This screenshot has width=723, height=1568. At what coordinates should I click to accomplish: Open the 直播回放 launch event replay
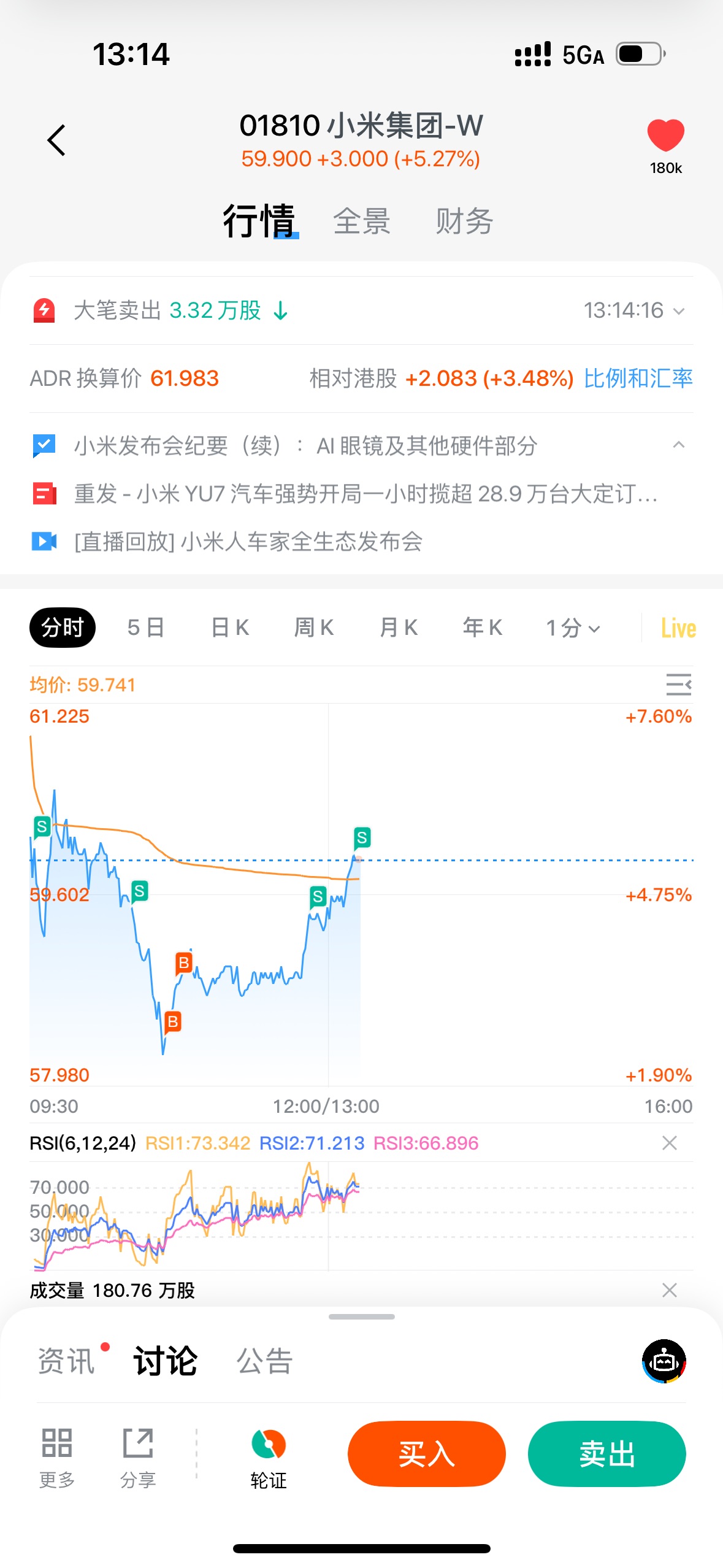(x=248, y=542)
